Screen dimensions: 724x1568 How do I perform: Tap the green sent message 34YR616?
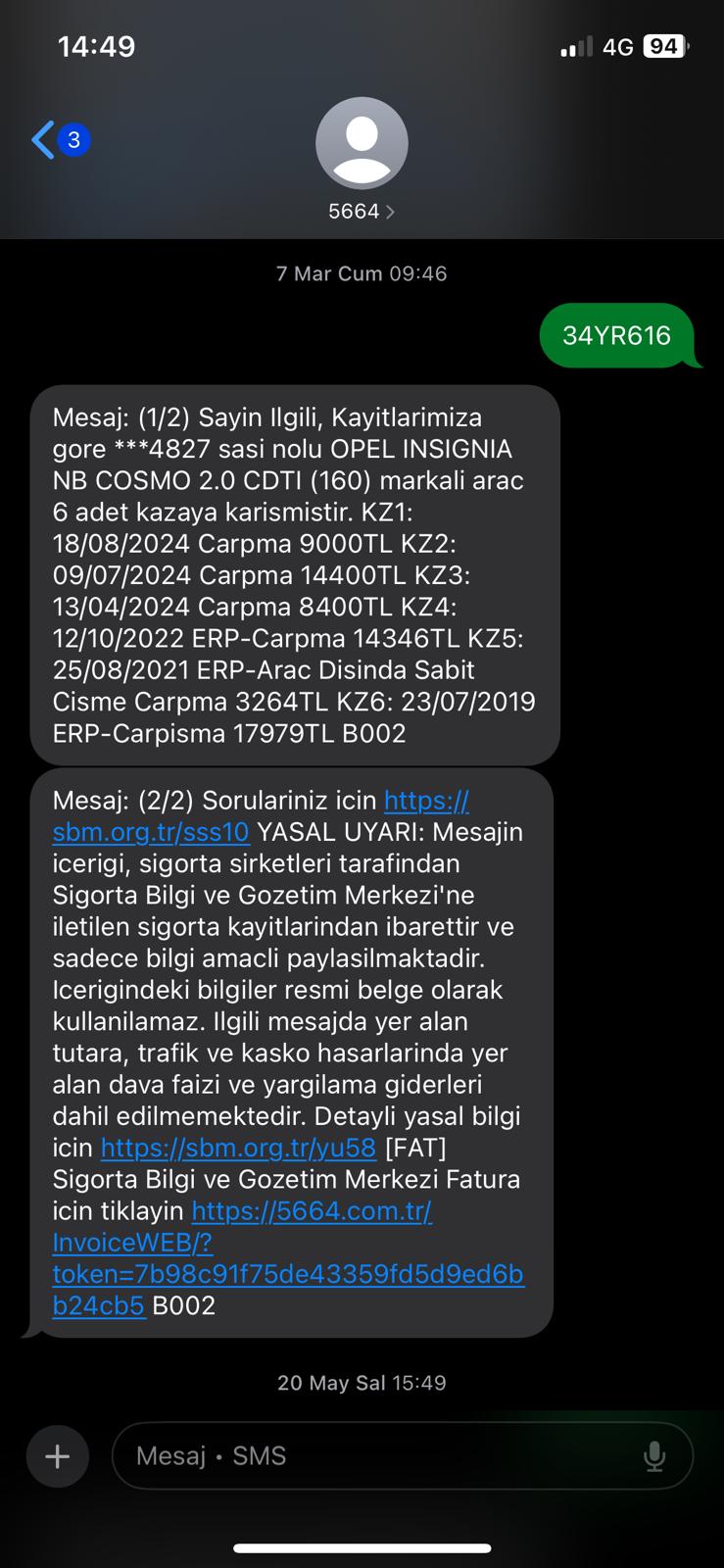[x=617, y=335]
